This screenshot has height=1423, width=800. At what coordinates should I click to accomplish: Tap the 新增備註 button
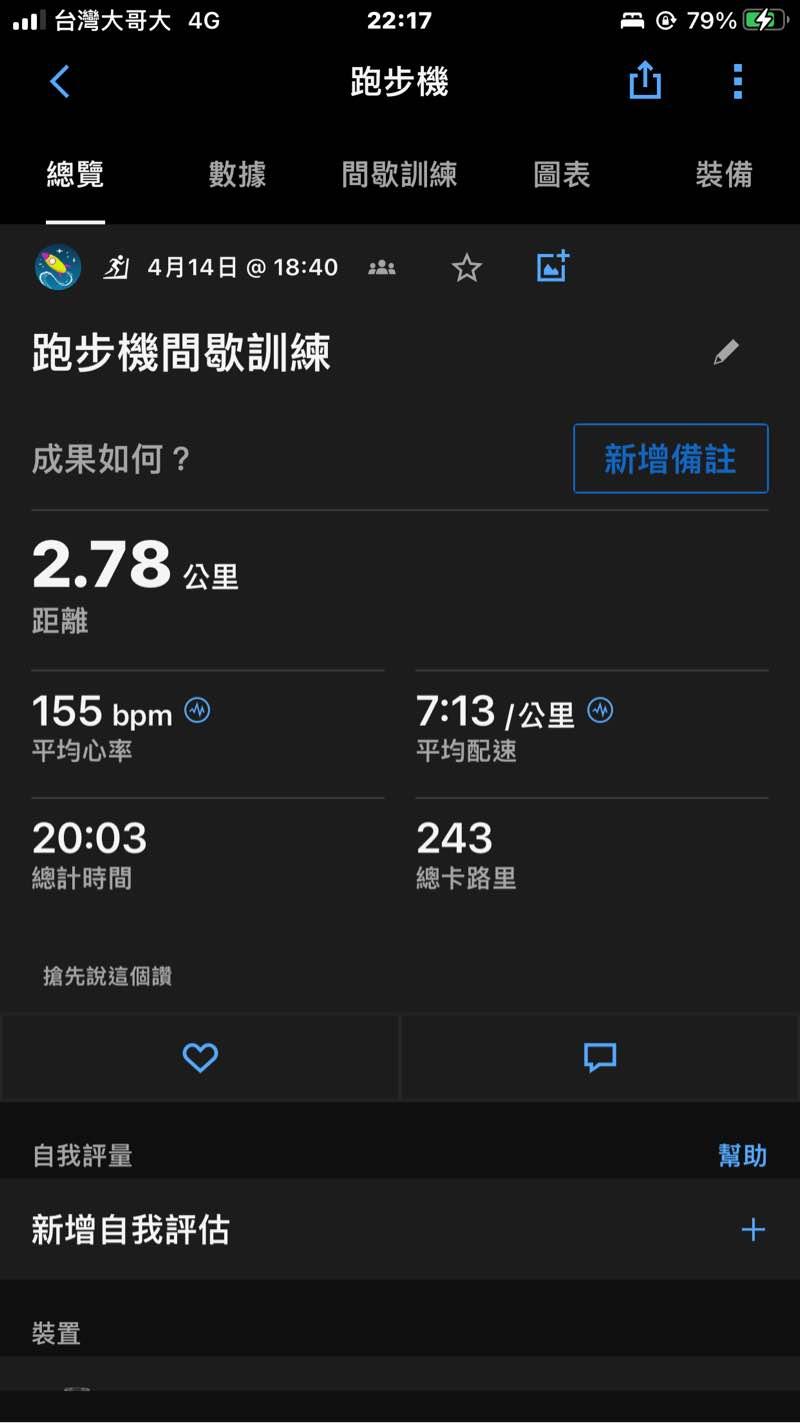(670, 459)
